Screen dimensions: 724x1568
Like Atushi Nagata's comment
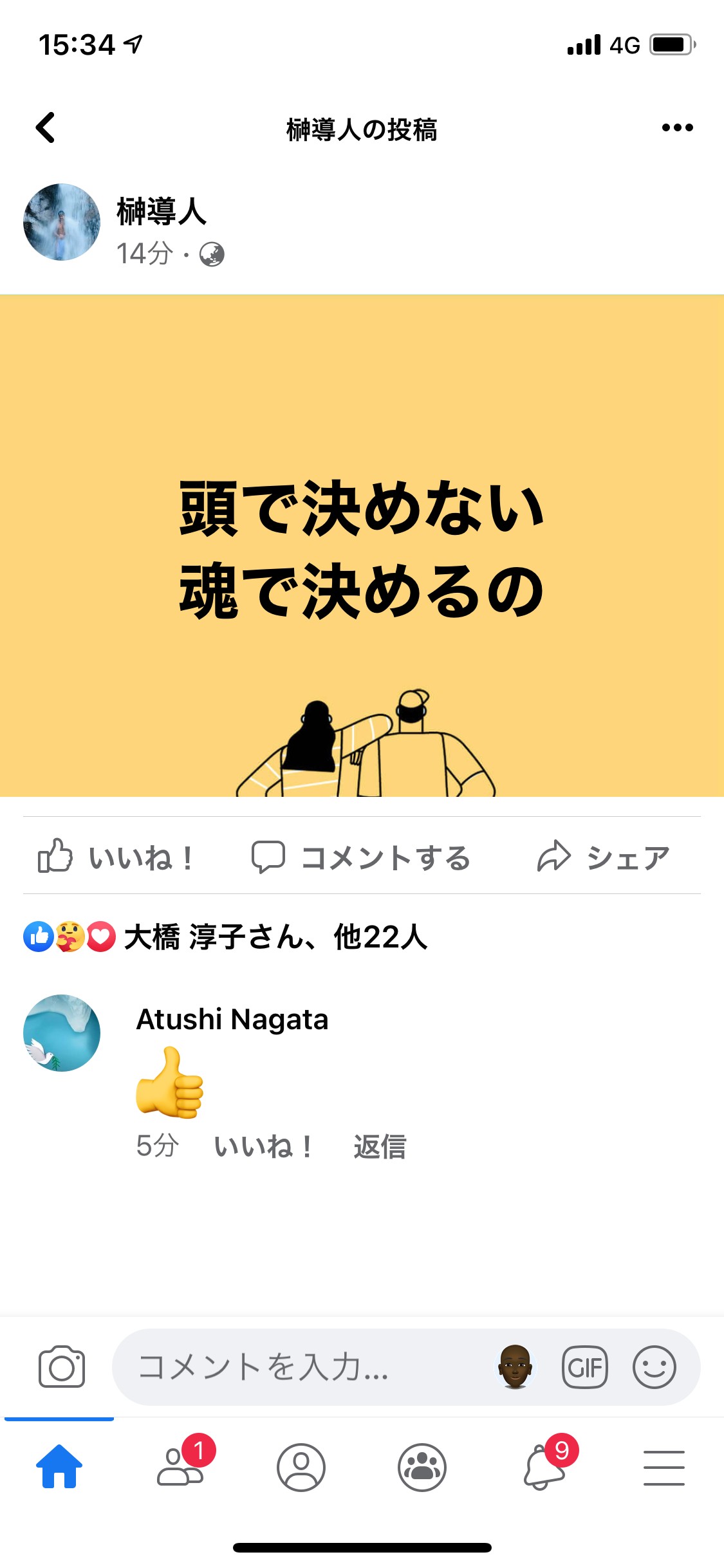[263, 1146]
